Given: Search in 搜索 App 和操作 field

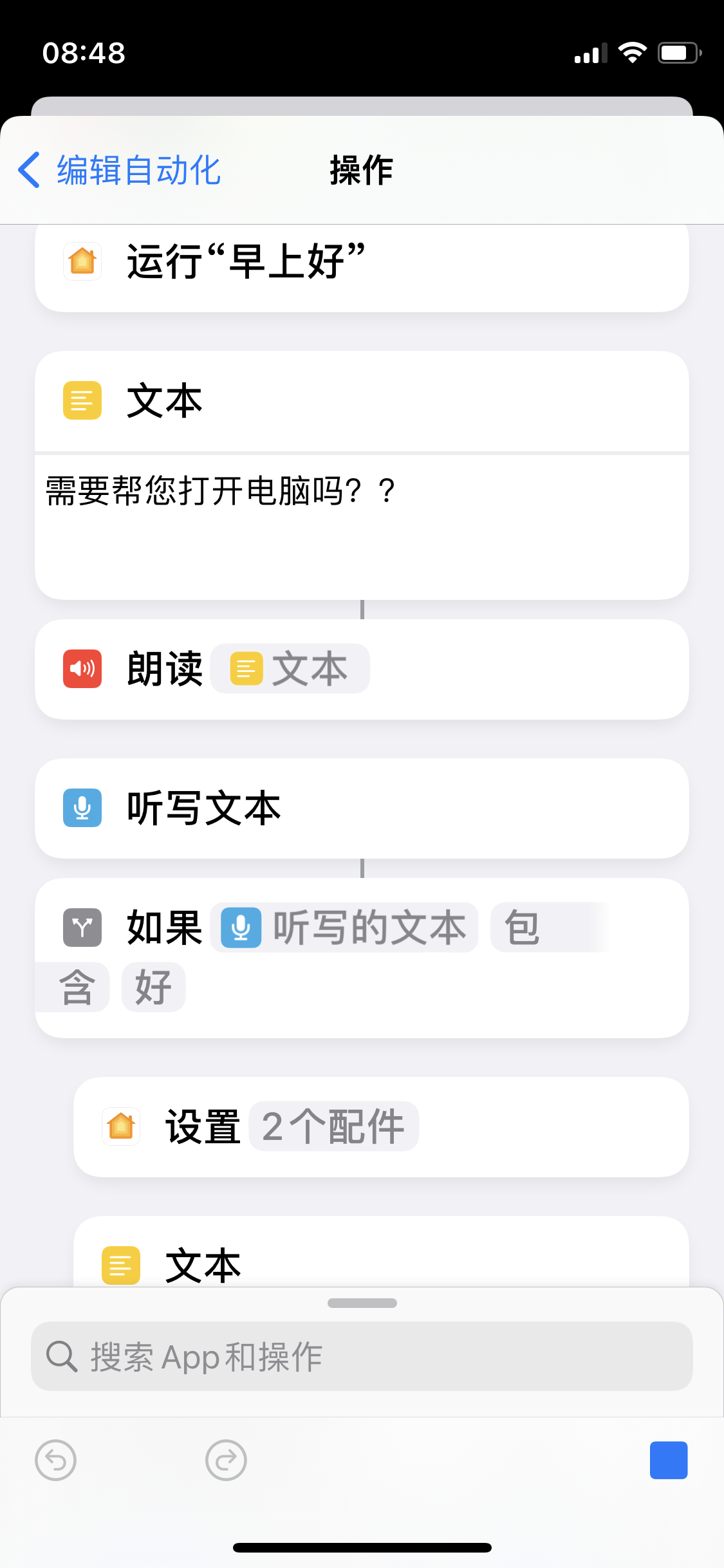Looking at the screenshot, I should (x=362, y=1356).
